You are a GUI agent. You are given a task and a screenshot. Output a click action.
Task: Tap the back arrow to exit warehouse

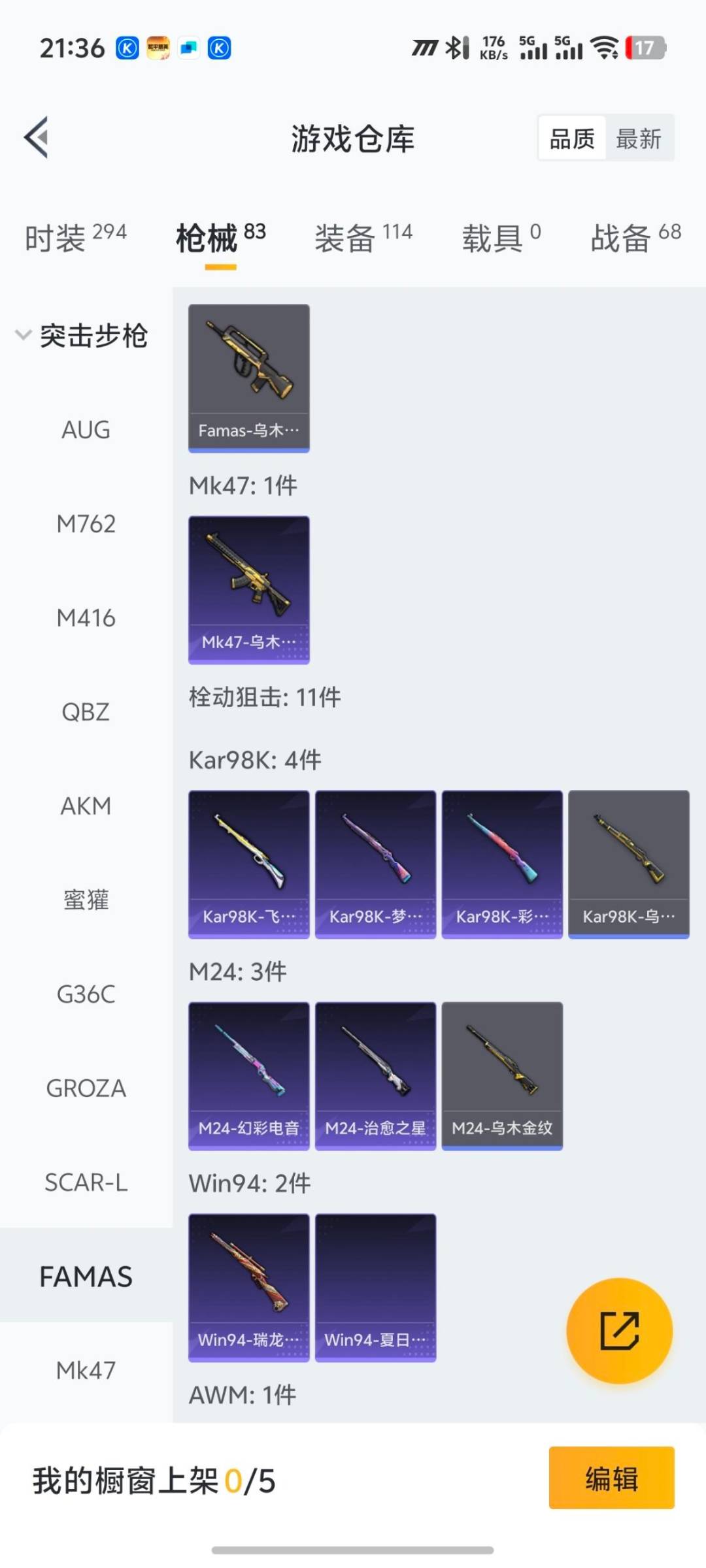pos(37,137)
